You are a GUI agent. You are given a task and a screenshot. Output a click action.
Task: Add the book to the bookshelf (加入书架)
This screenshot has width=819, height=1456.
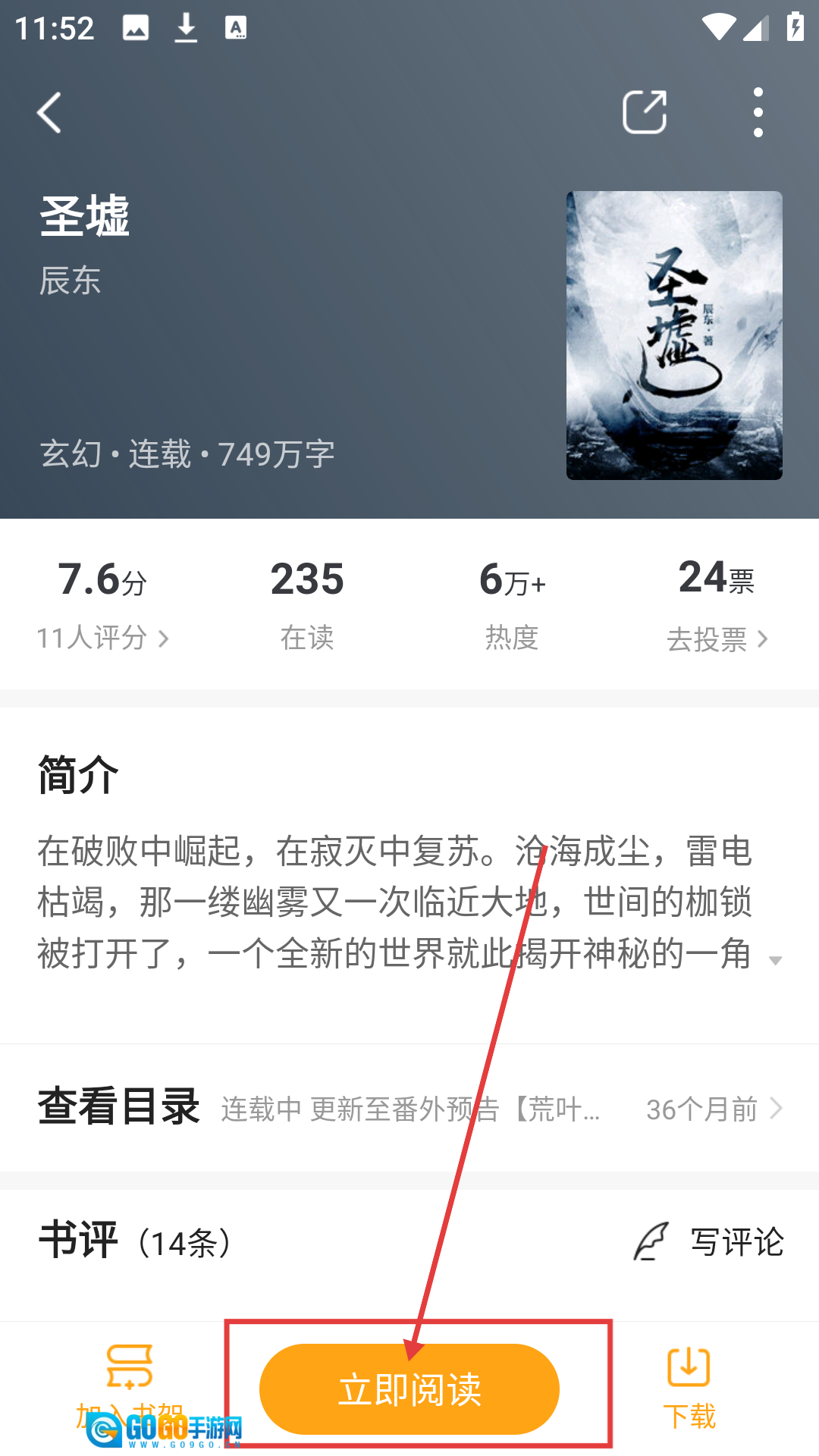click(x=130, y=1386)
